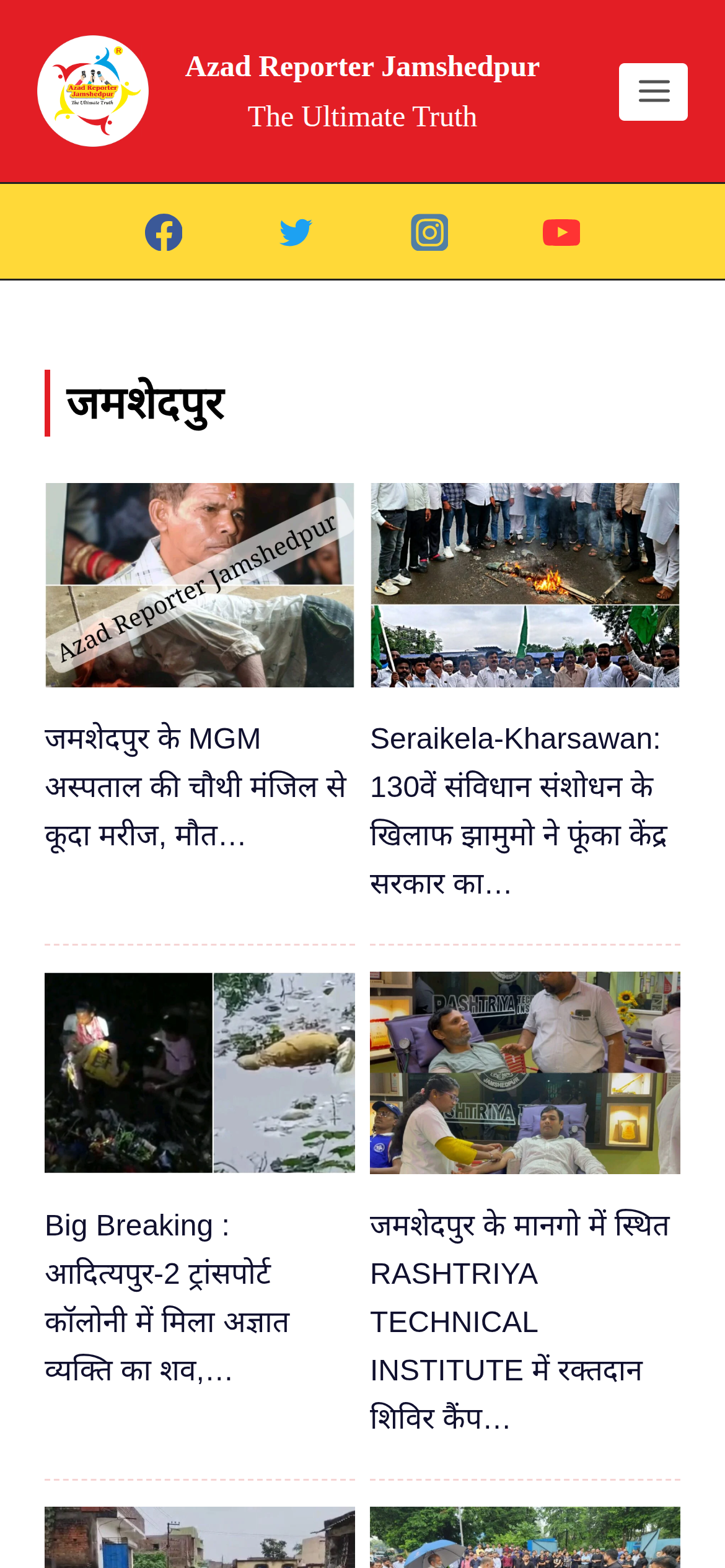Click the MGM hospital article thumbnail
The image size is (725, 1568).
pyautogui.click(x=200, y=584)
